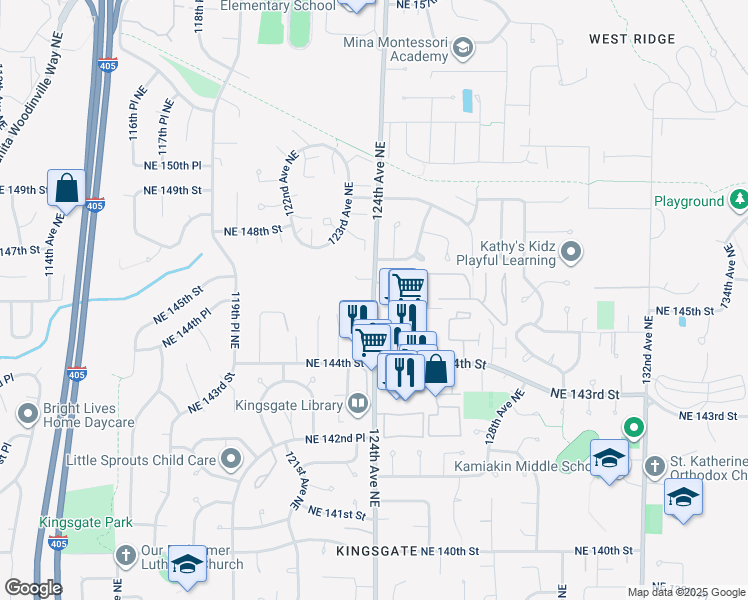Select the topmost shopping cart marker east of 124th Ave NE
Screen dimensions: 748x600
click(409, 285)
